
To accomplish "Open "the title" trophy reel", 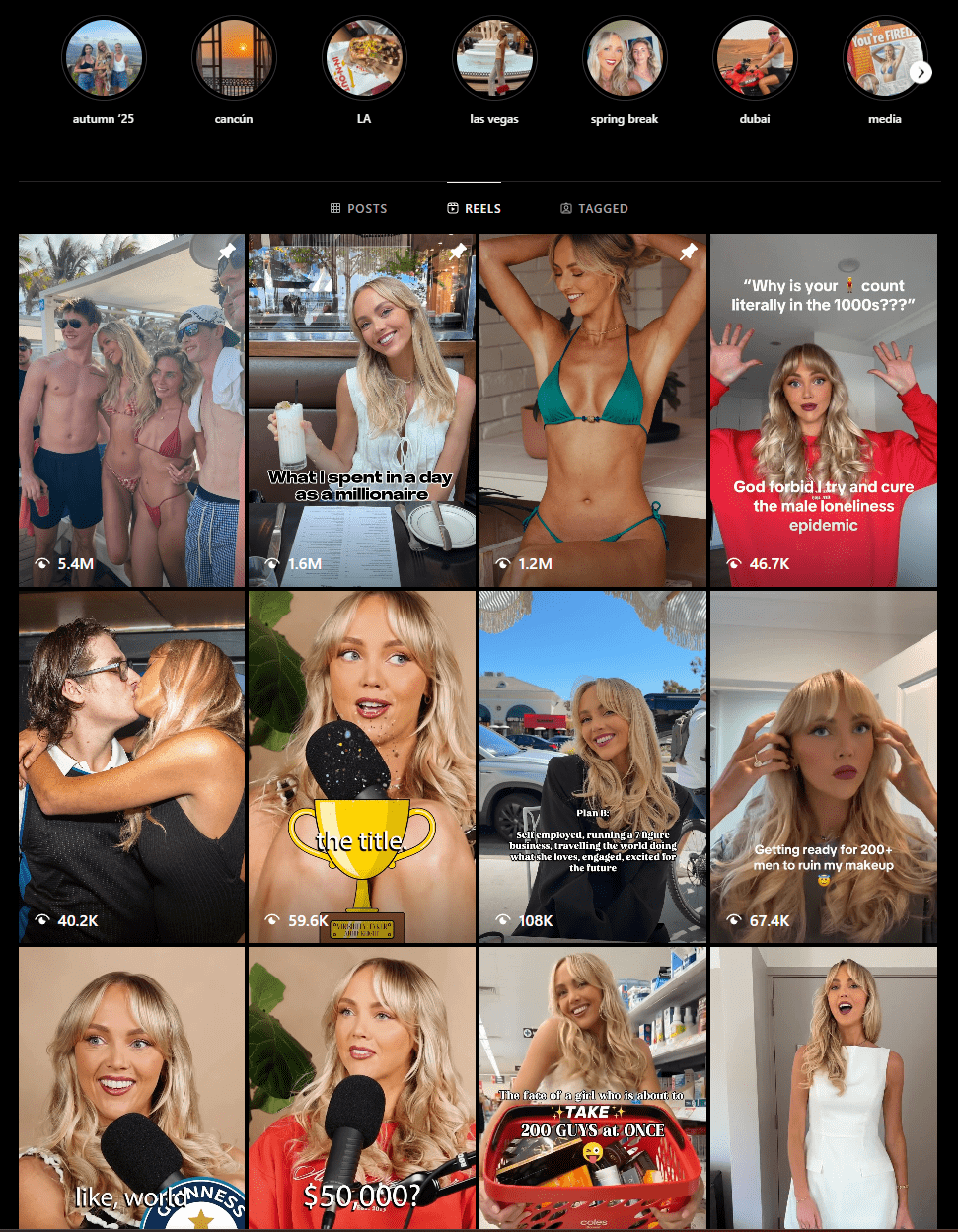I will (361, 766).
